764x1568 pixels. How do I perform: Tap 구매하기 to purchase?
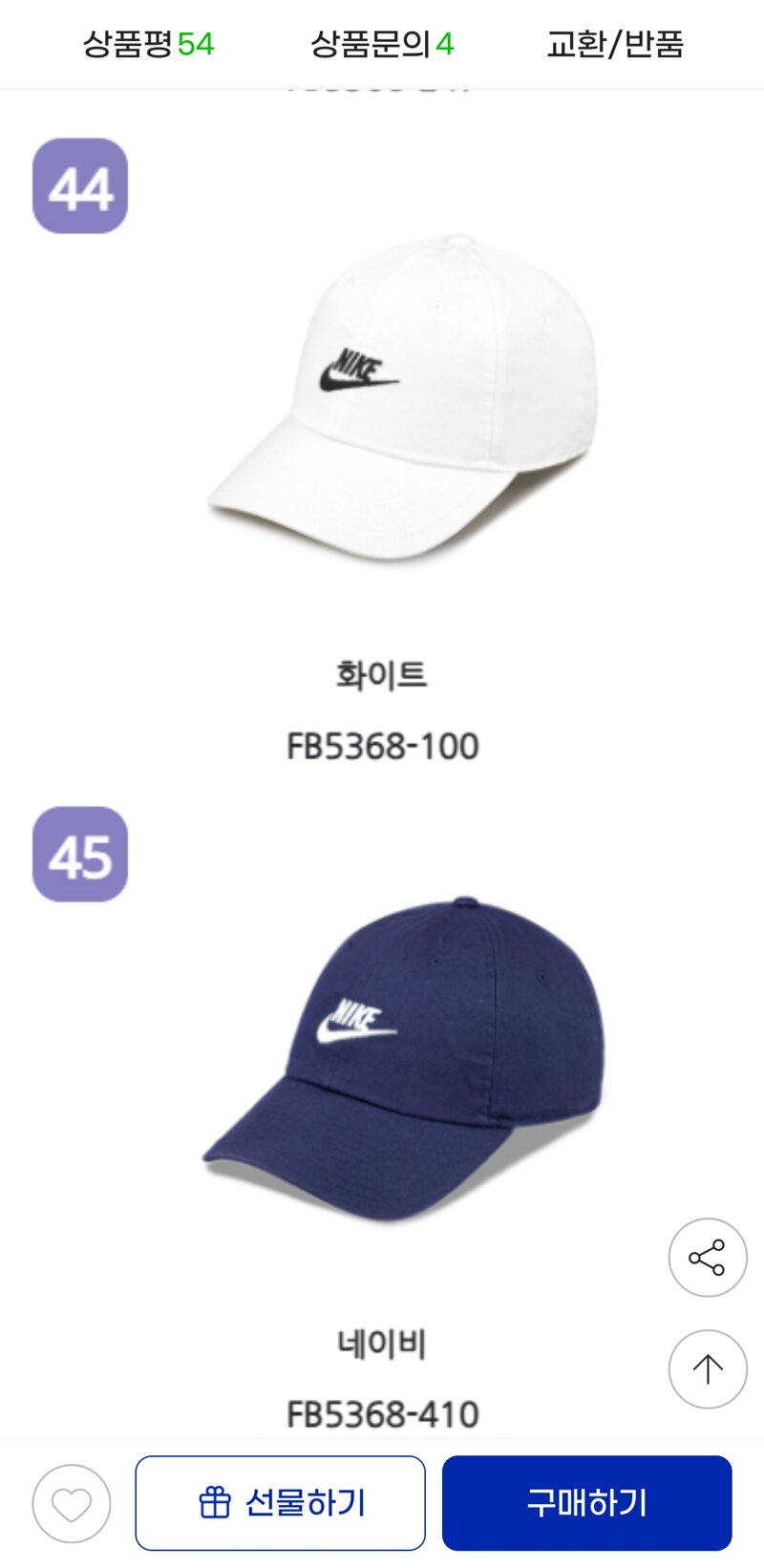point(586,1503)
